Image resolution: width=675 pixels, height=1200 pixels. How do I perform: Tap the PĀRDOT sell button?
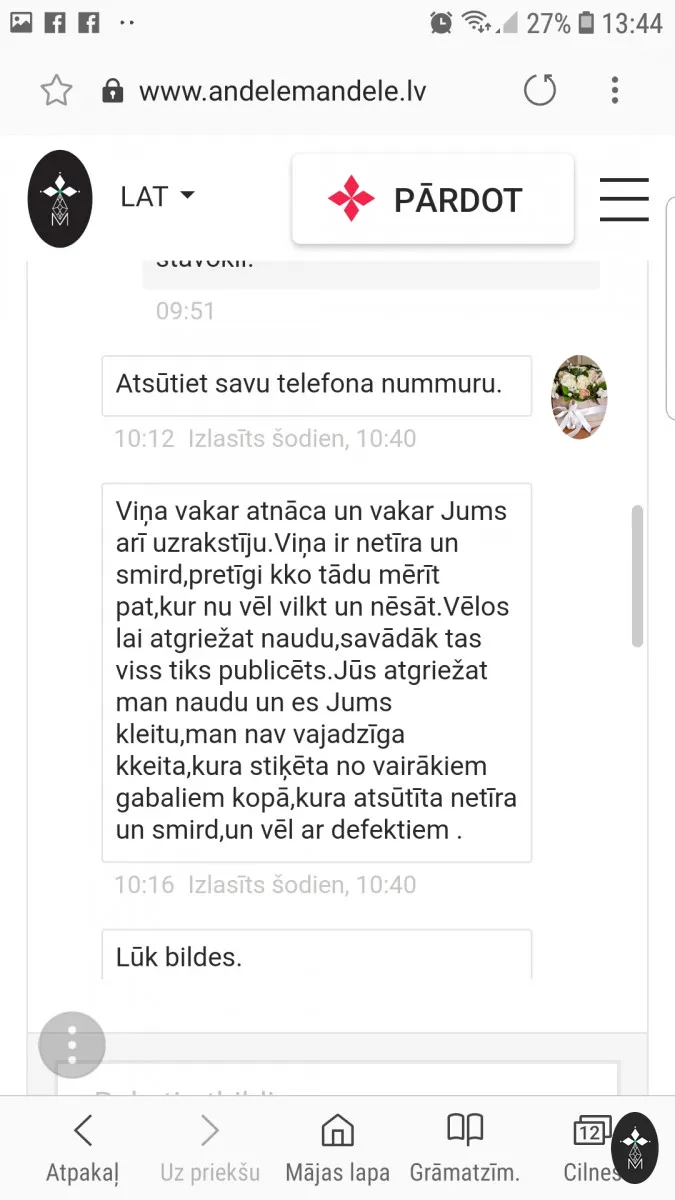(x=433, y=199)
